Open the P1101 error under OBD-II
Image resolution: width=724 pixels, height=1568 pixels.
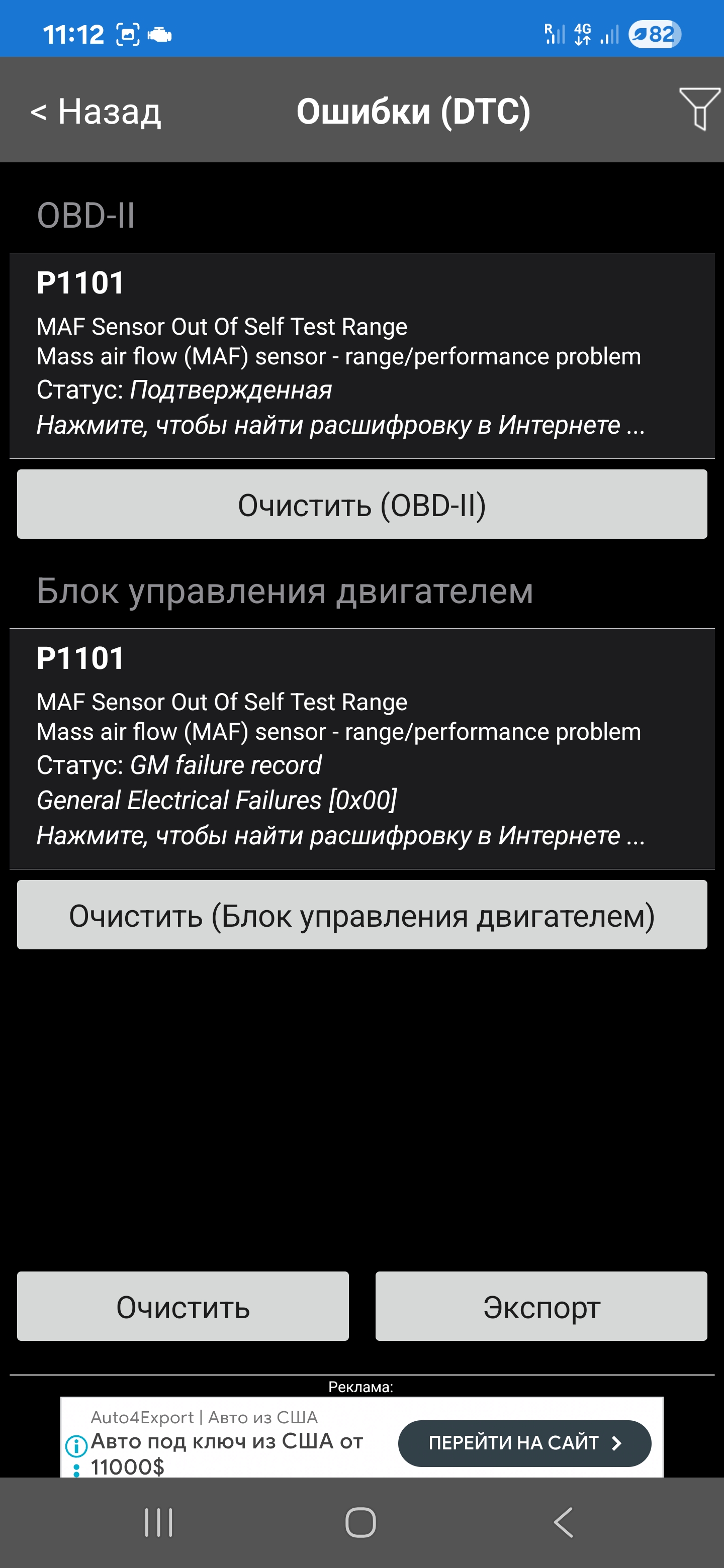pyautogui.click(x=361, y=355)
